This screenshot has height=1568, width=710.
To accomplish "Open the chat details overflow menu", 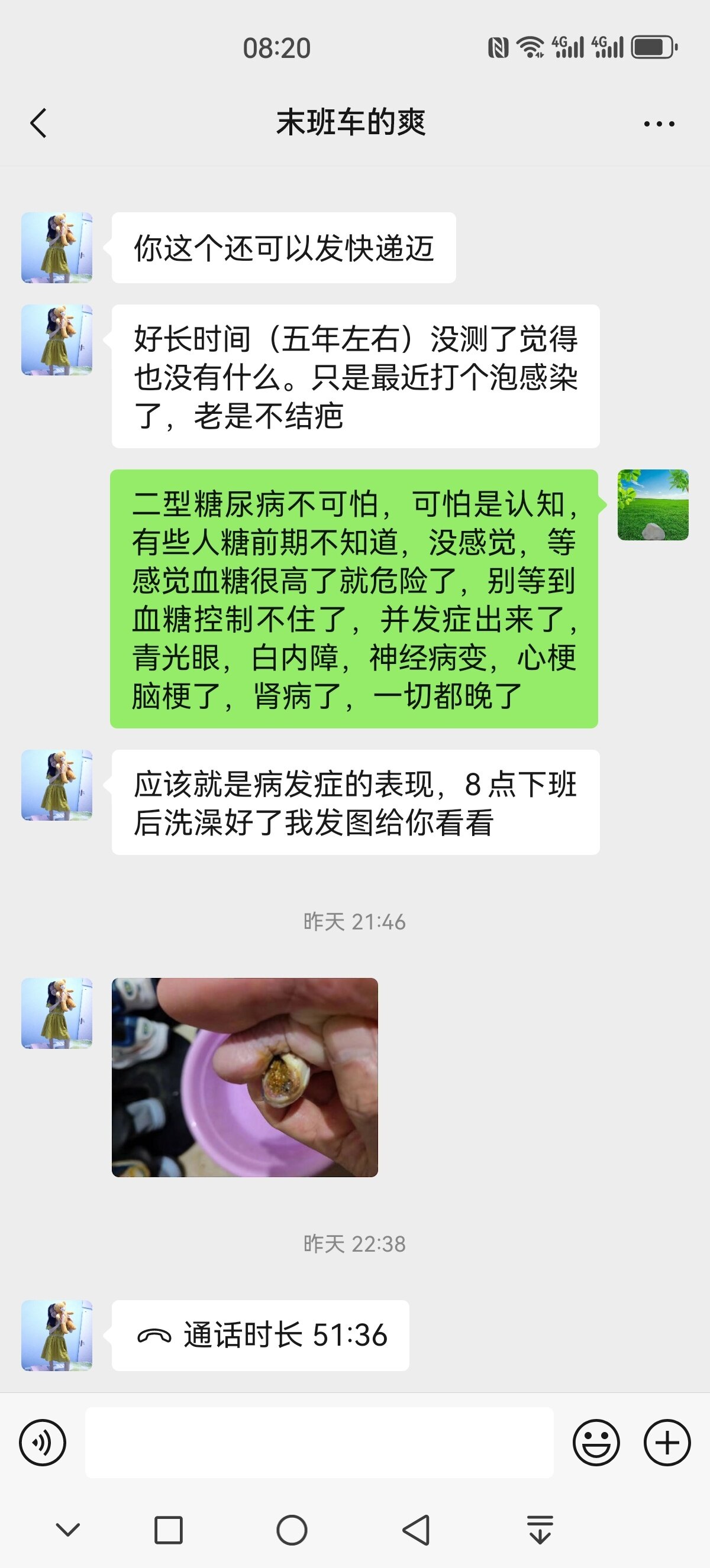I will point(659,124).
